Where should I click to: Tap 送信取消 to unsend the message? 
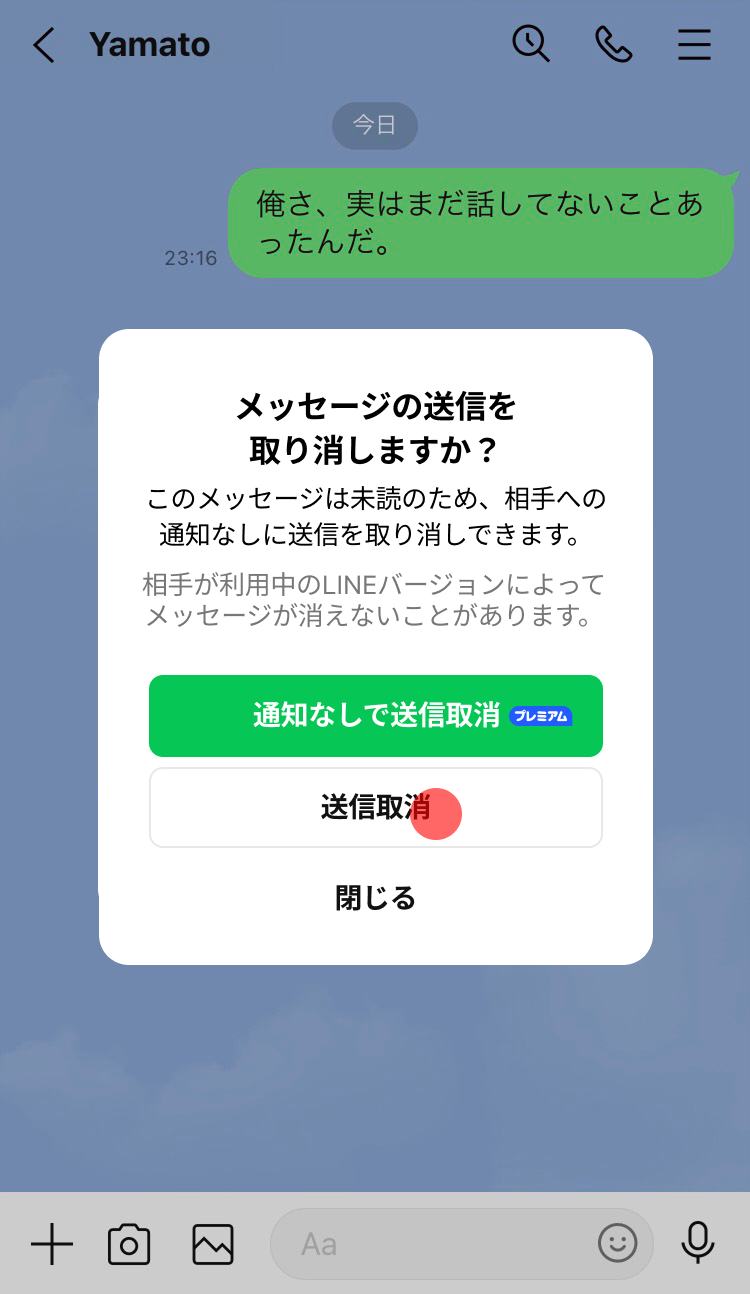click(375, 808)
